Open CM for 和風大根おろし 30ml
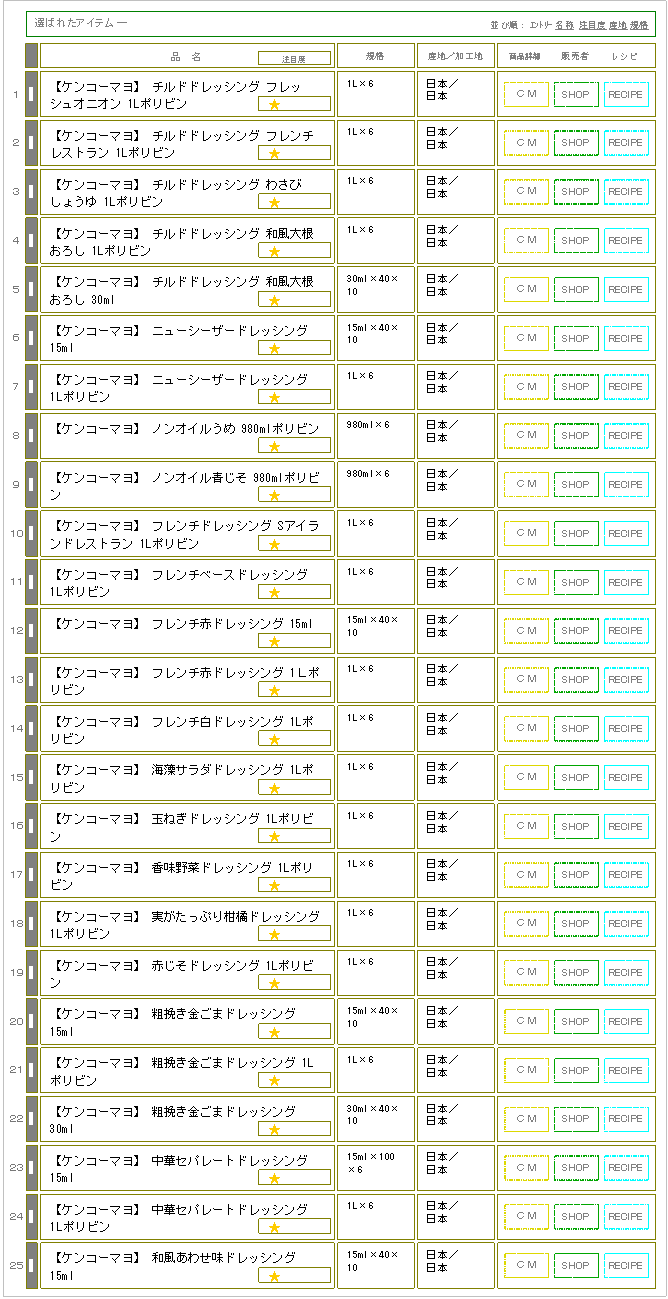This screenshot has height=1299, width=668. point(526,290)
